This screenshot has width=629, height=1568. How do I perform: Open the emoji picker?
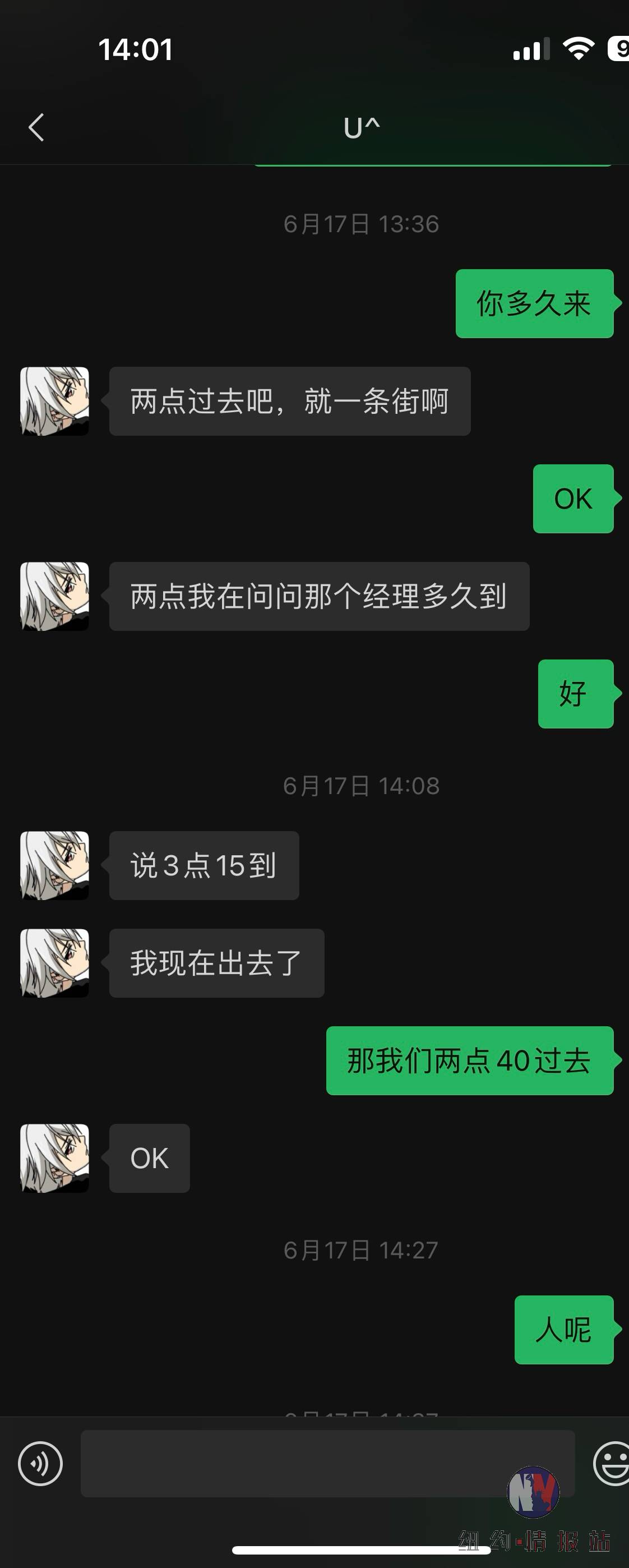coord(610,1463)
